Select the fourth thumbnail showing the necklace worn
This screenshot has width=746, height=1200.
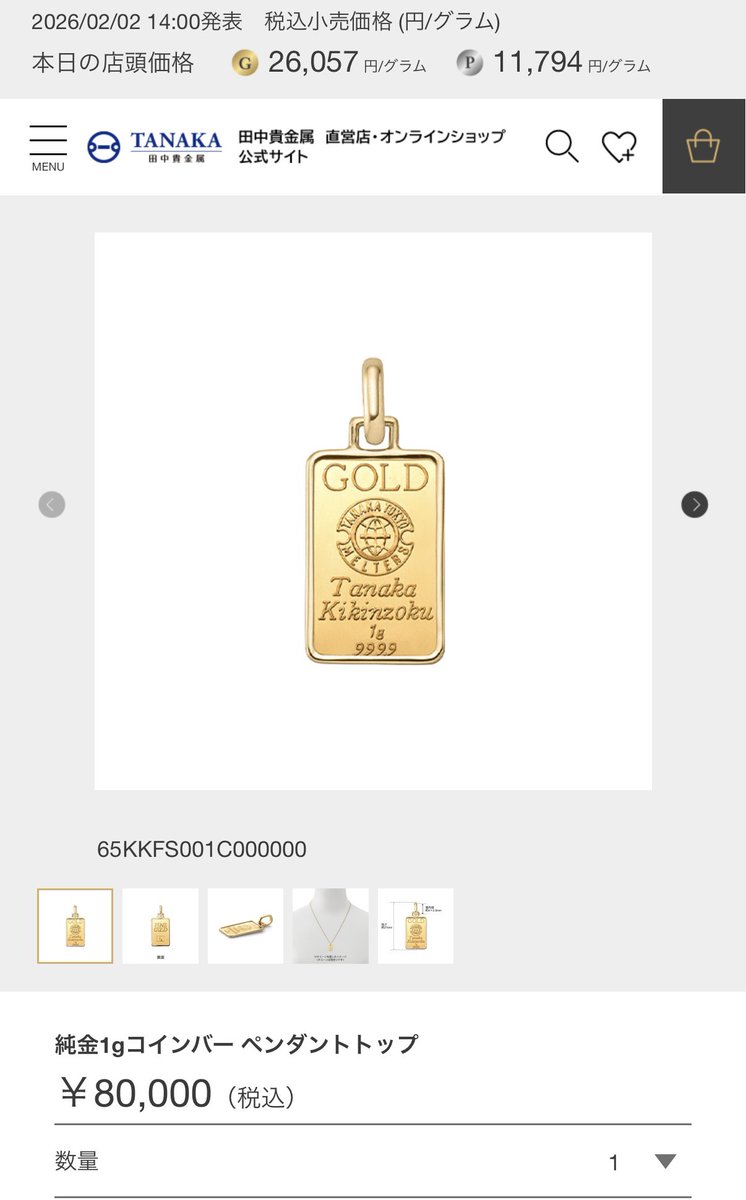330,926
